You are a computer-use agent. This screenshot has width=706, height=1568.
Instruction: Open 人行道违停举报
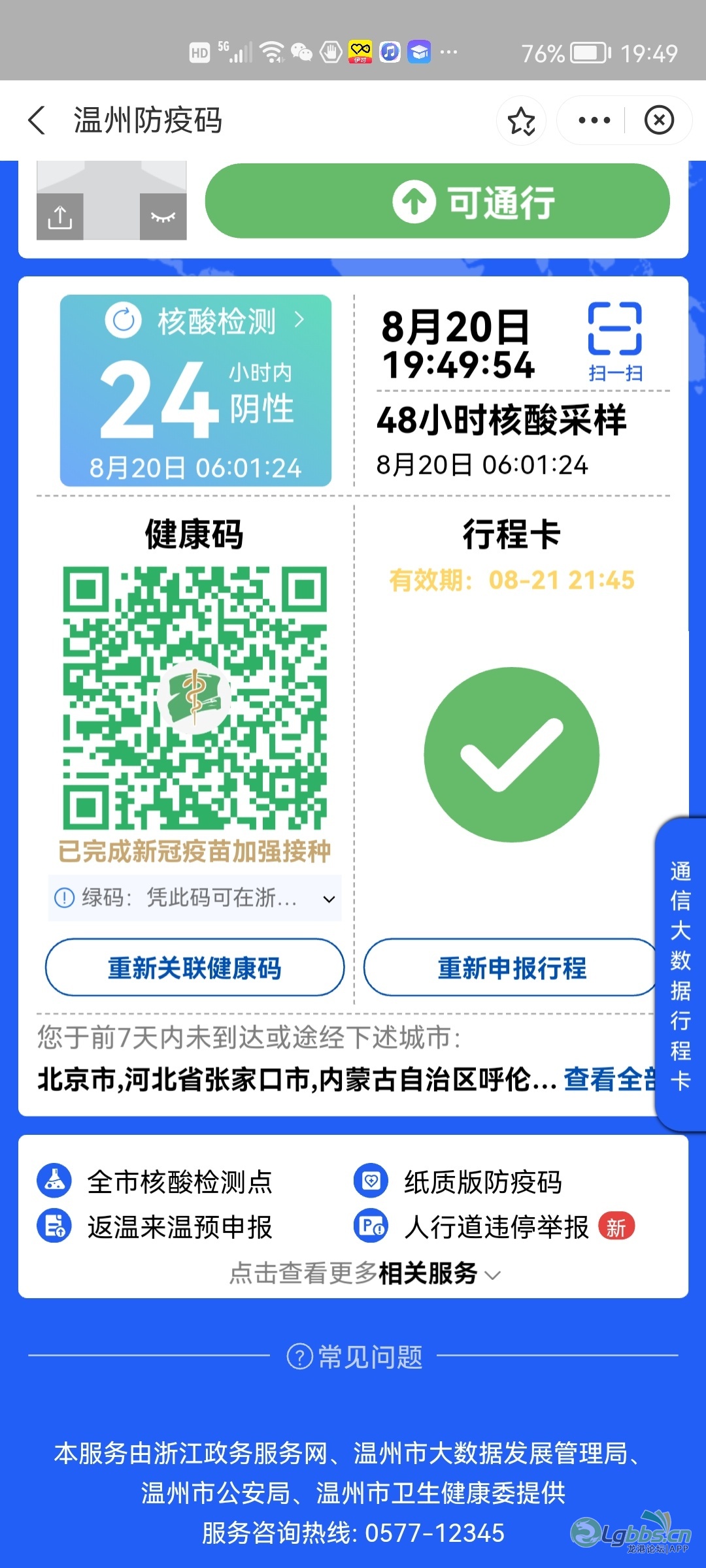(496, 1227)
